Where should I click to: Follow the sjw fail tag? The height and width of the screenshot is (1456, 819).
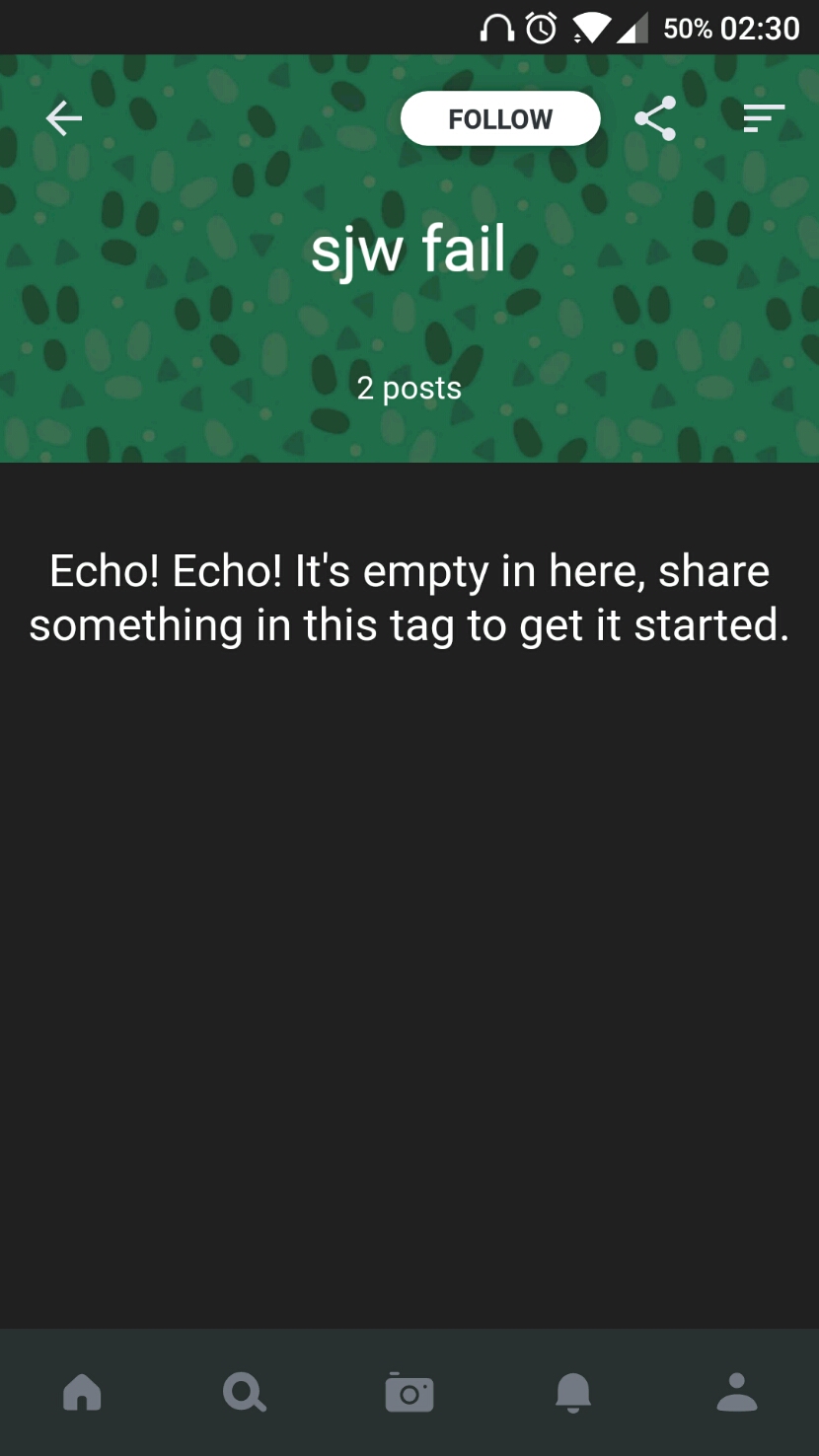tap(500, 119)
